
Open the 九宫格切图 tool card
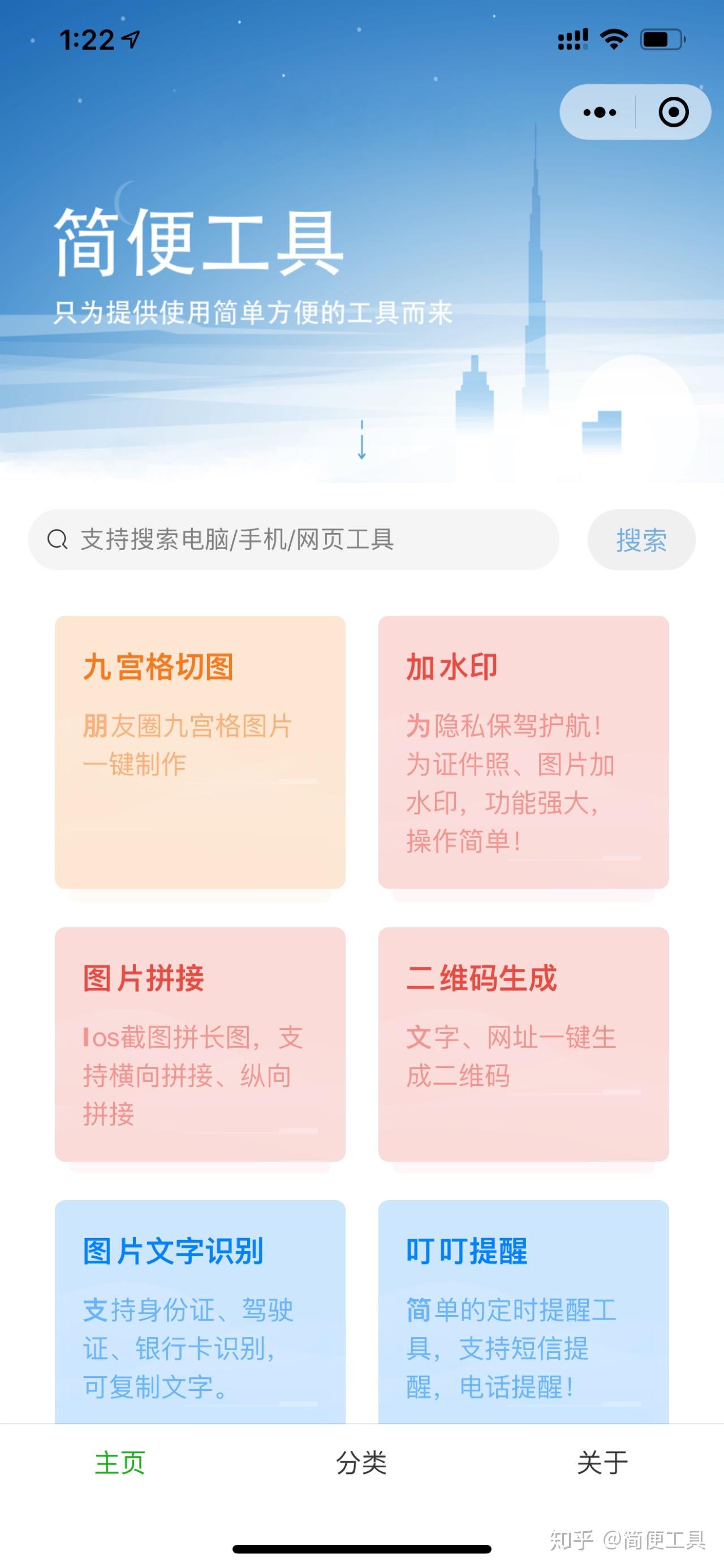(x=200, y=751)
